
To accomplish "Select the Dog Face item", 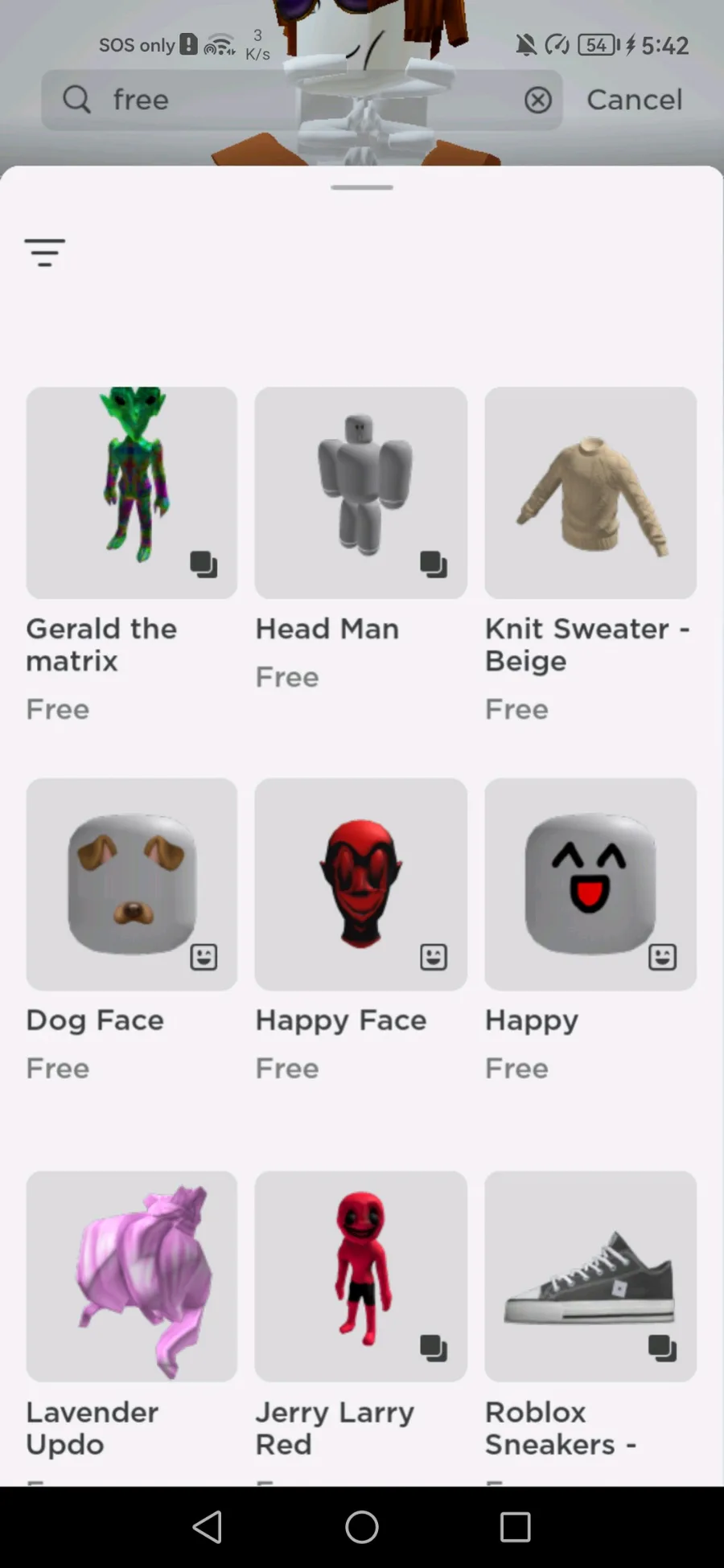I will 132,884.
